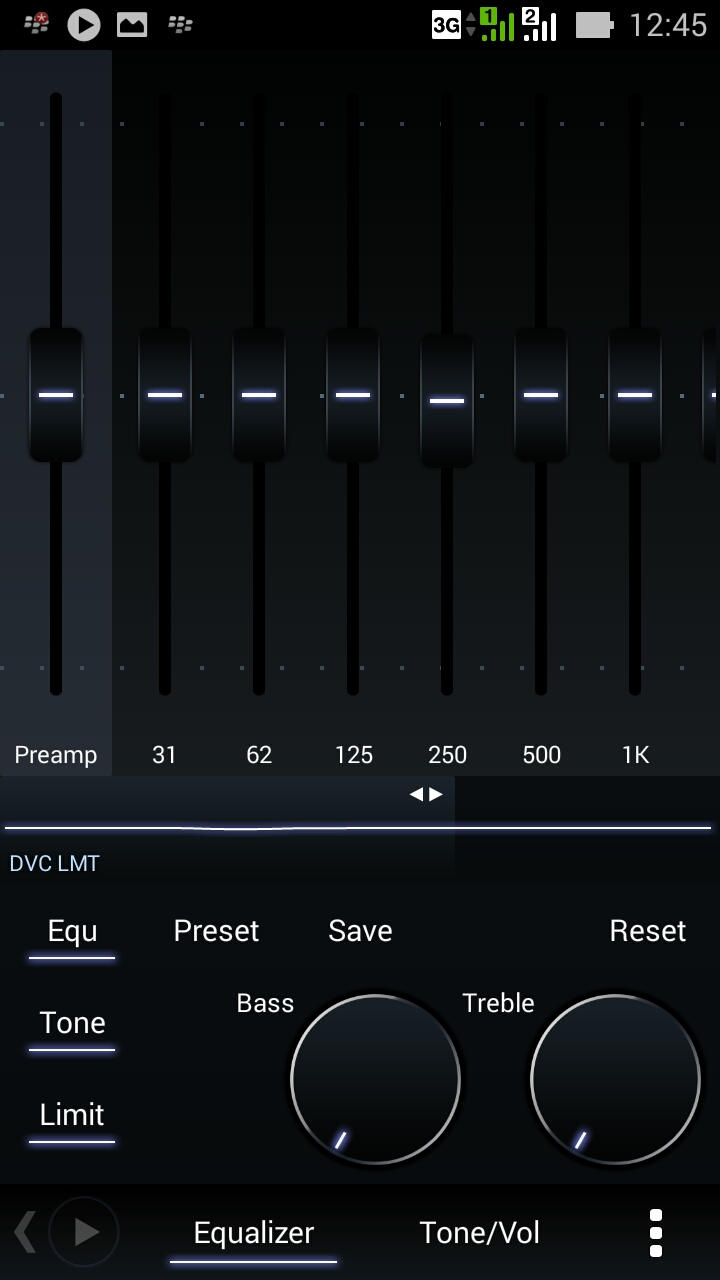This screenshot has height=1280, width=720.
Task: Tap the 250 Hz band slider handle
Action: pos(447,400)
